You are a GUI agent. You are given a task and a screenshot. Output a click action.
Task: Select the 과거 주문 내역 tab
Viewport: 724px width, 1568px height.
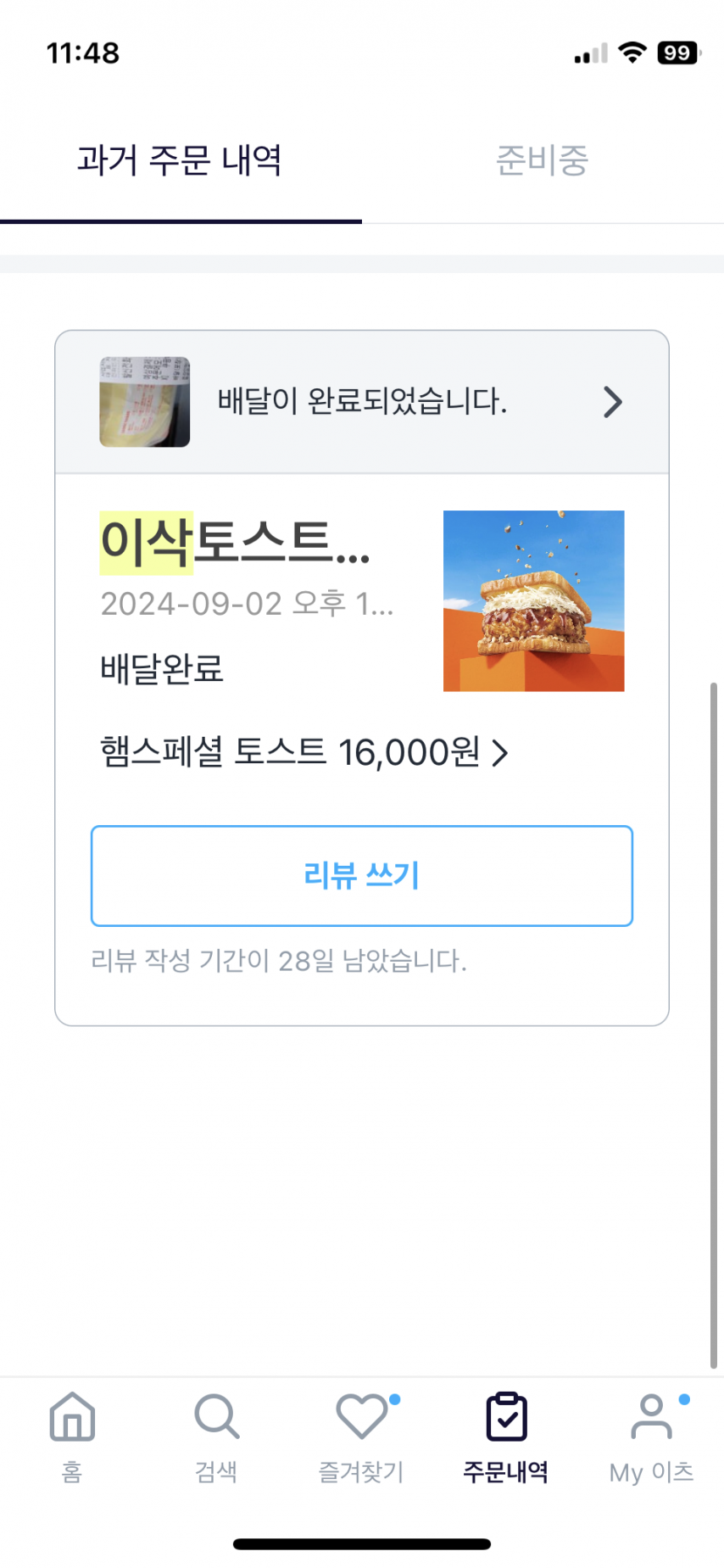click(x=180, y=160)
